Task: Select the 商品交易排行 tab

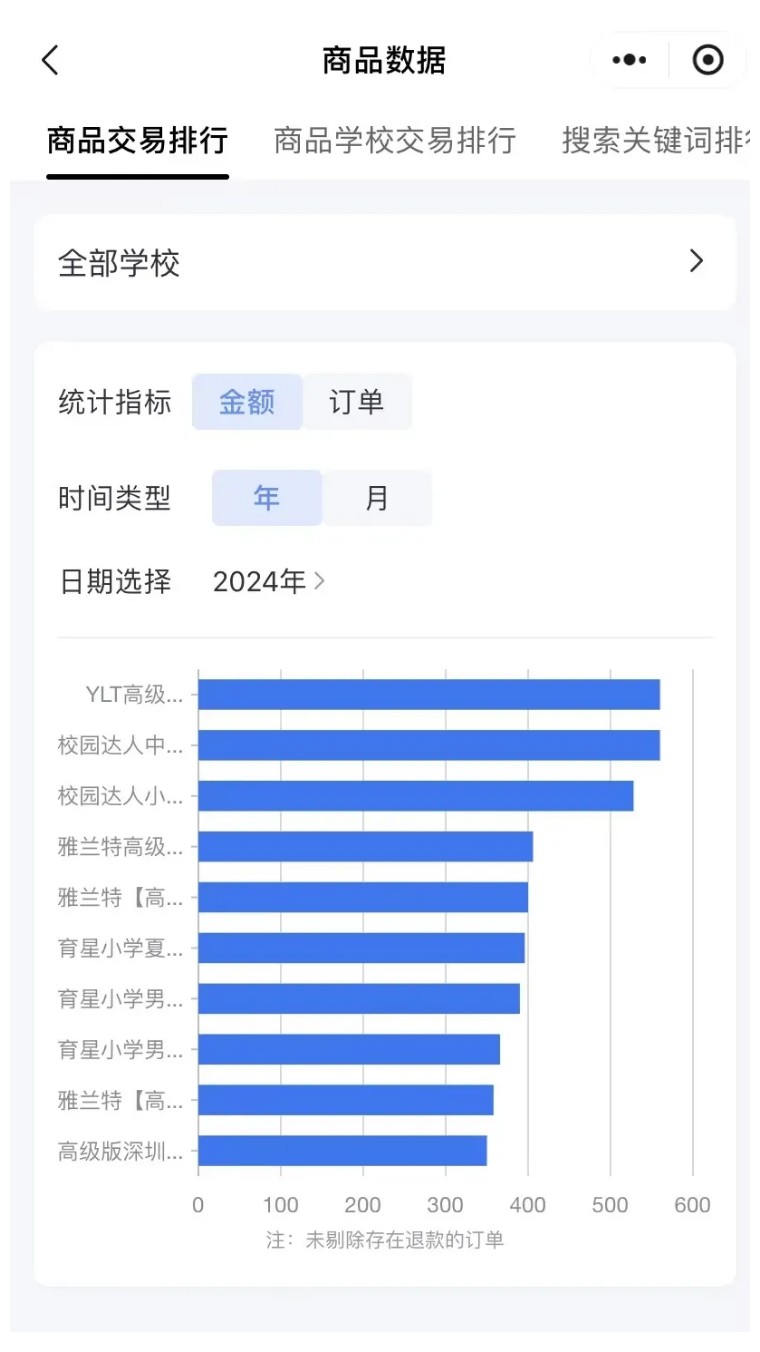Action: 137,140
